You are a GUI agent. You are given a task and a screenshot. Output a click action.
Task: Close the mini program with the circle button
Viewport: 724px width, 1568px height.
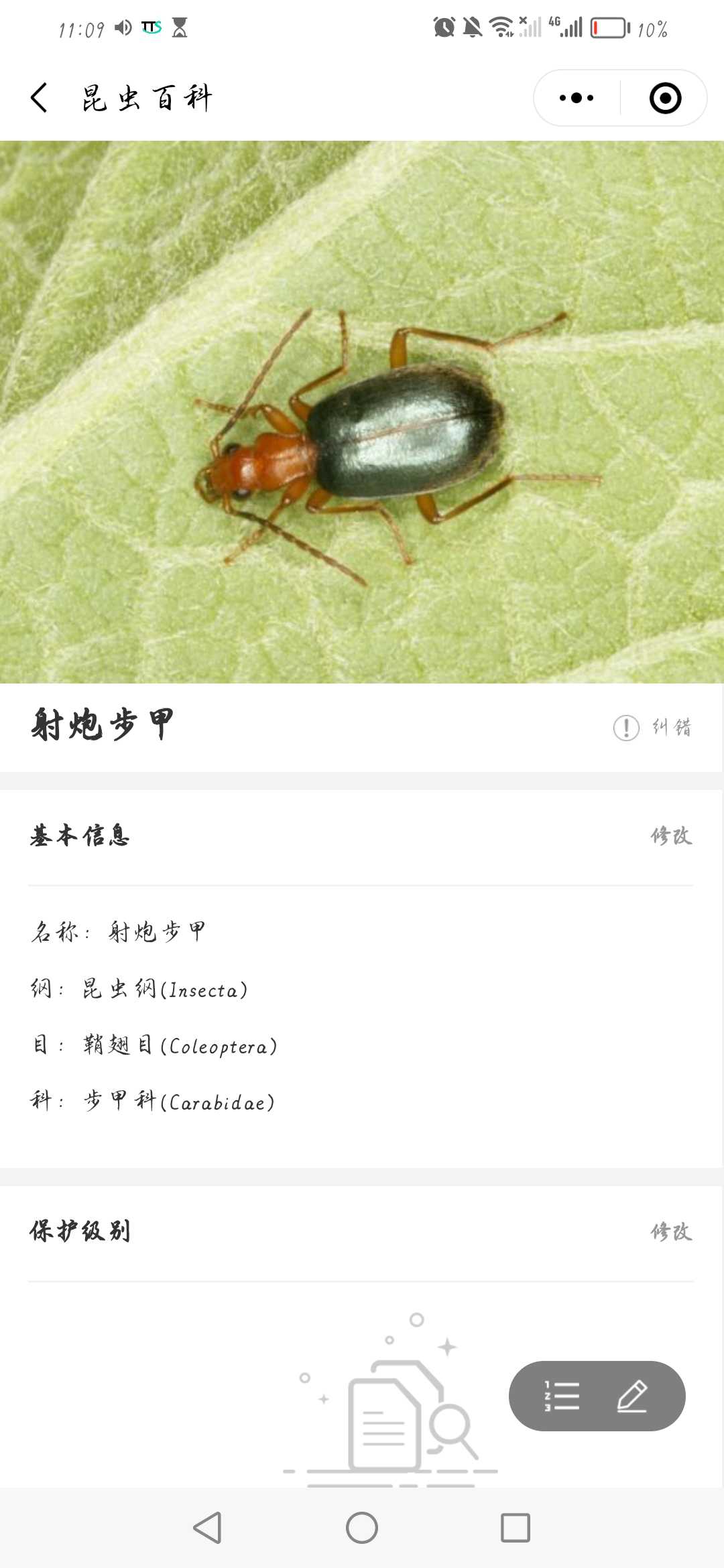click(665, 98)
